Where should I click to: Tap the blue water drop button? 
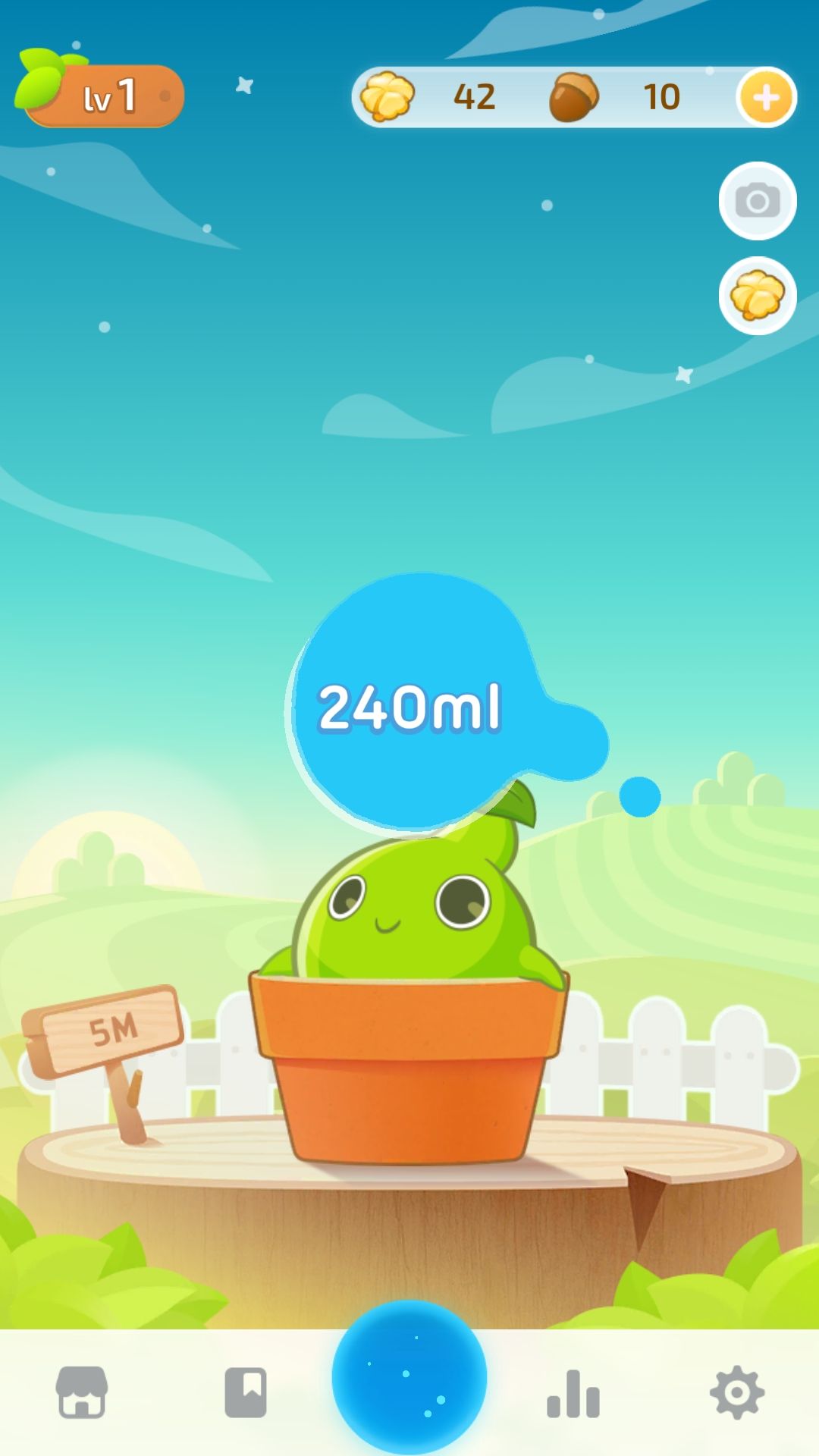click(409, 1377)
